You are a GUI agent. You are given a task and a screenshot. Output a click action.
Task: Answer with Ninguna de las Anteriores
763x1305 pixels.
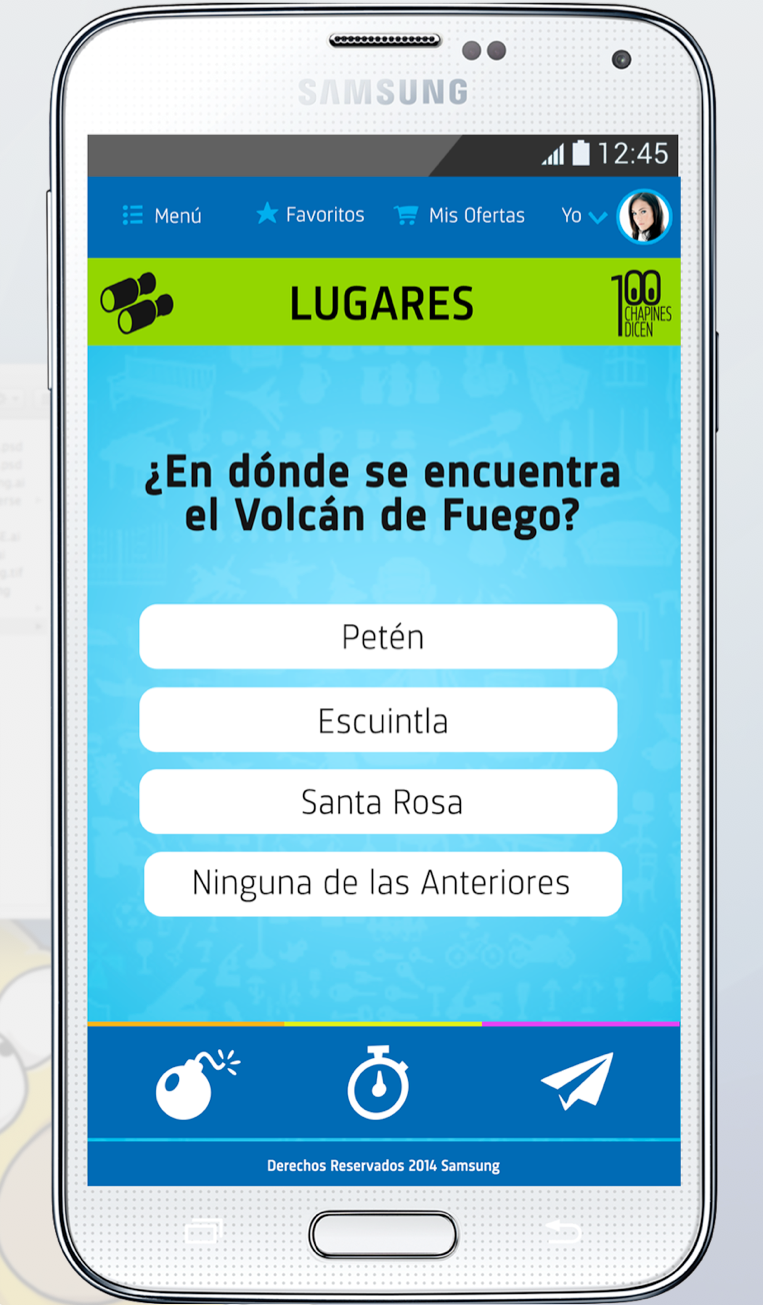(x=383, y=884)
